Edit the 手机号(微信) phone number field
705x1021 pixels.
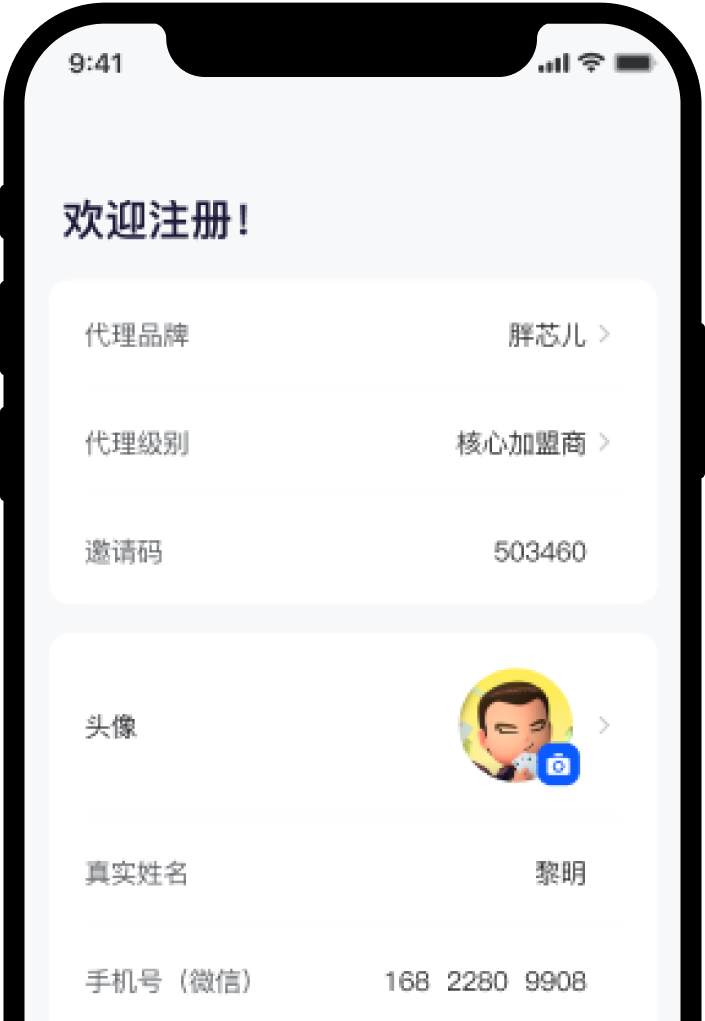[485, 981]
